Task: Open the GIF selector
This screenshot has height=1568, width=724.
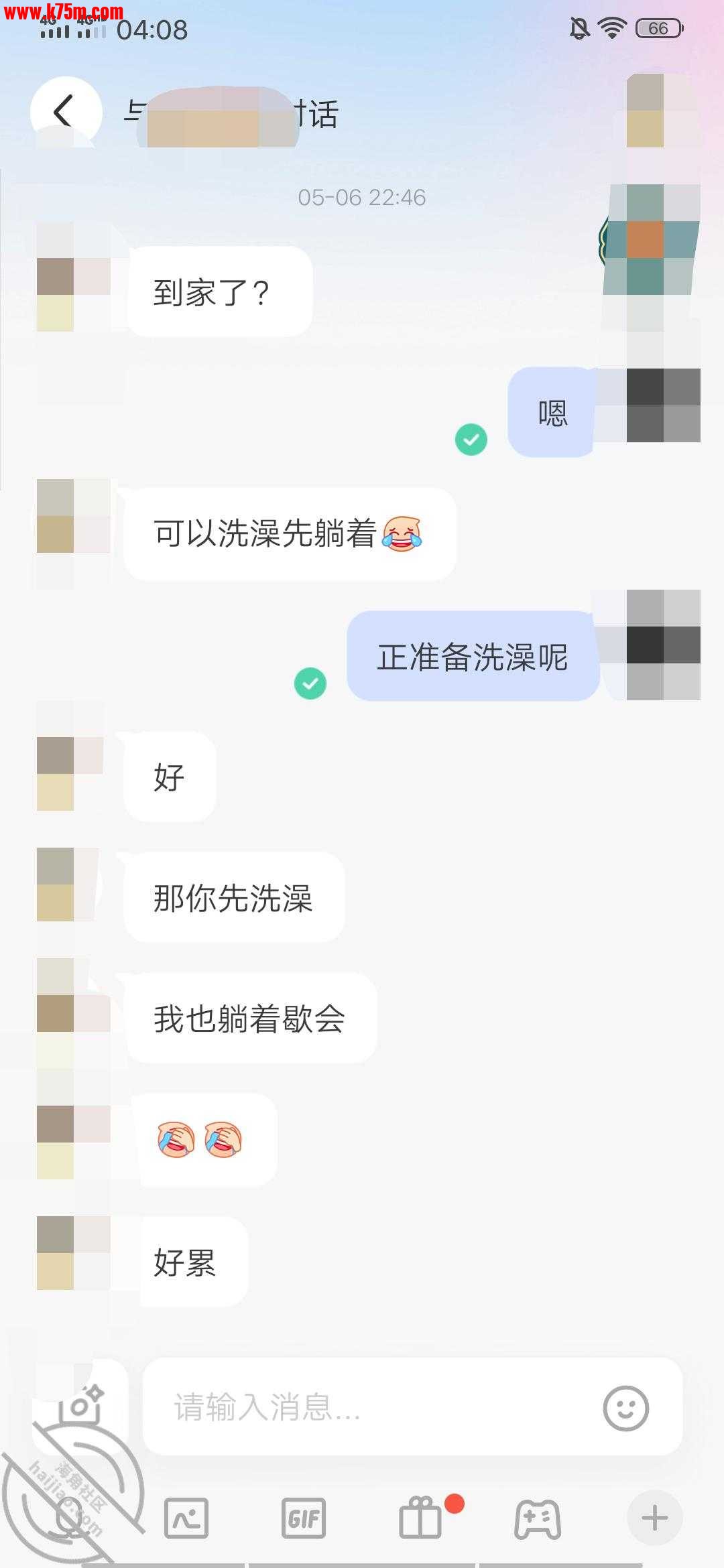Action: click(304, 1518)
